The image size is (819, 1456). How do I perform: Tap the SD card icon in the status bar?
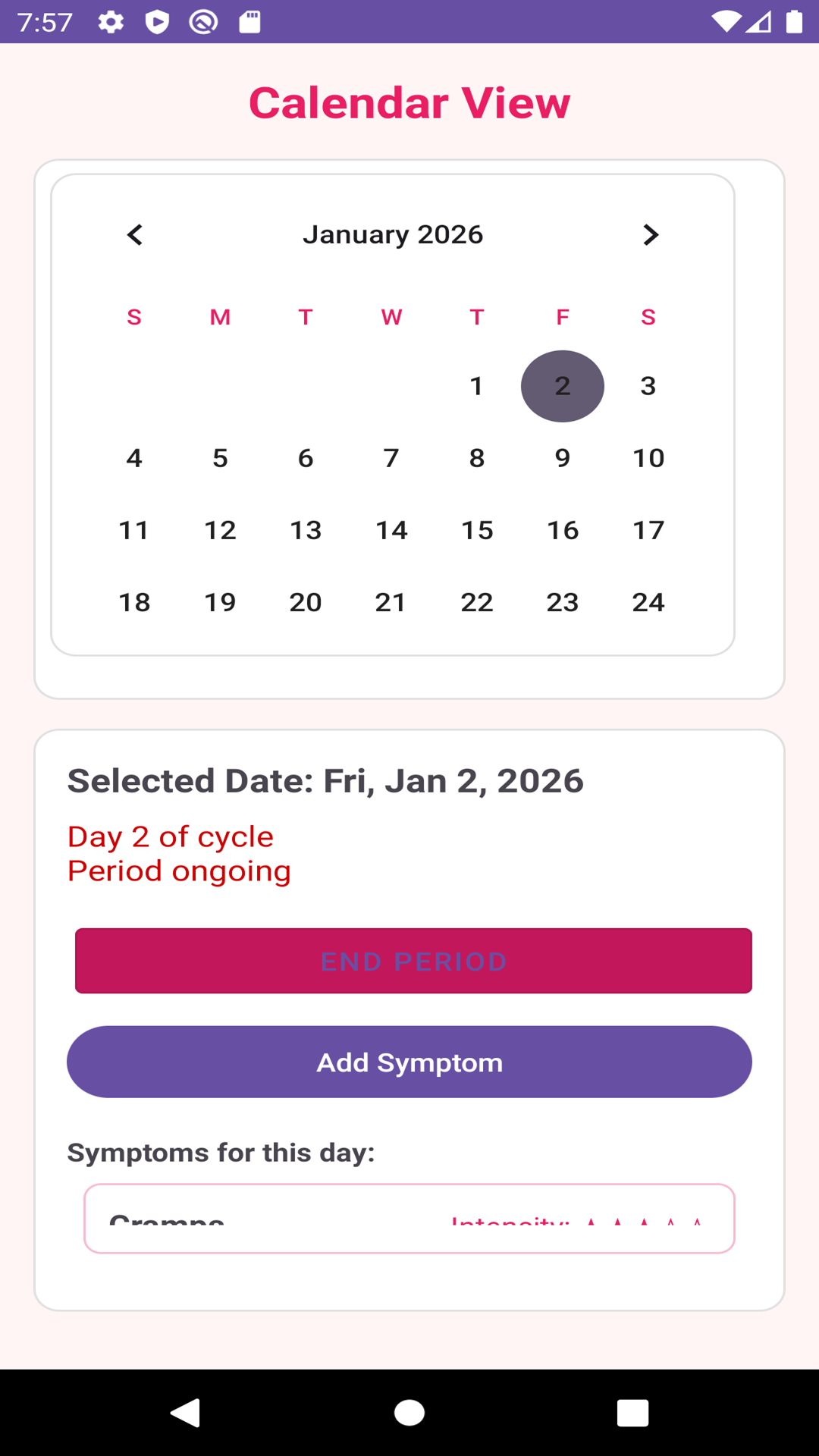[250, 23]
